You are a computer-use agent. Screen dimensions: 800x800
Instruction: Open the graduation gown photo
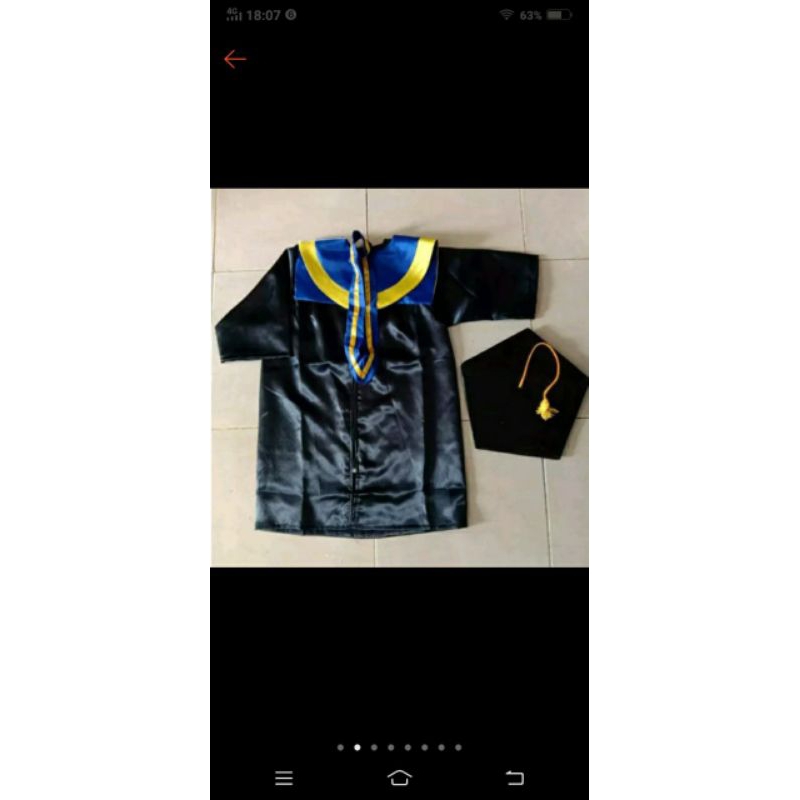(399, 377)
